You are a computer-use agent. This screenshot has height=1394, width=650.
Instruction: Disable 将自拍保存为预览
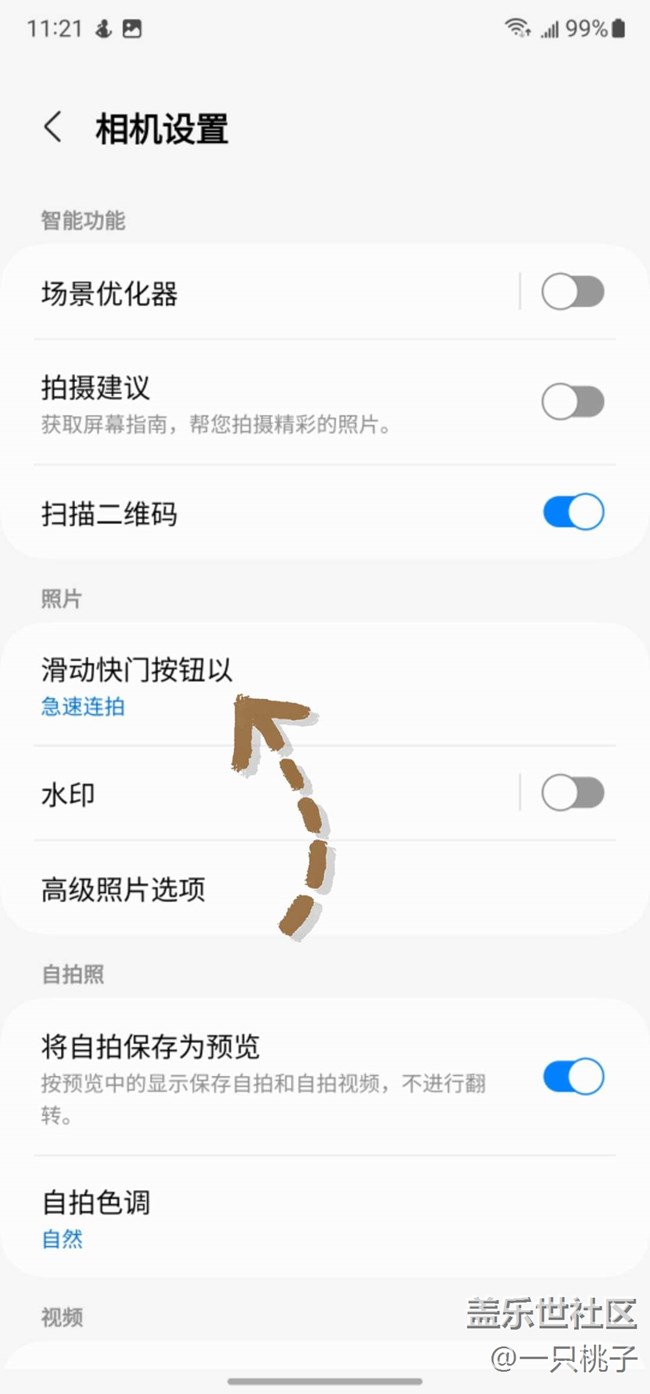click(x=572, y=1077)
